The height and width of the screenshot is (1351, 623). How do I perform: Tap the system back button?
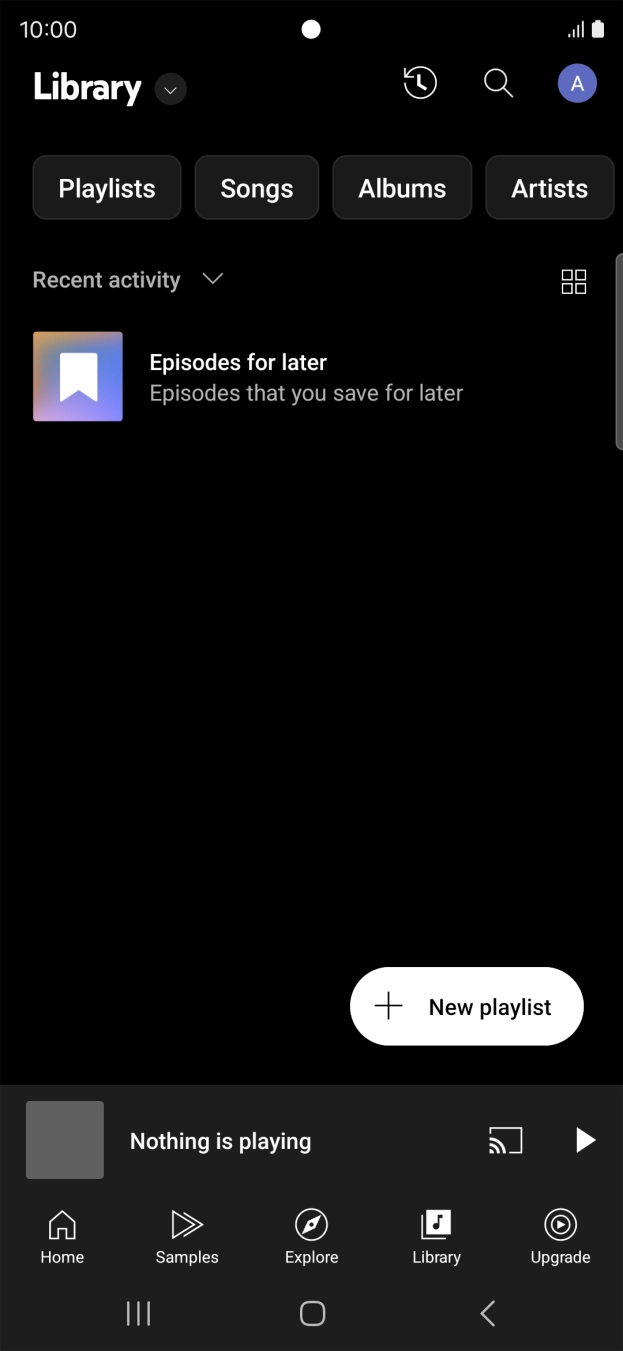pyautogui.click(x=487, y=1313)
